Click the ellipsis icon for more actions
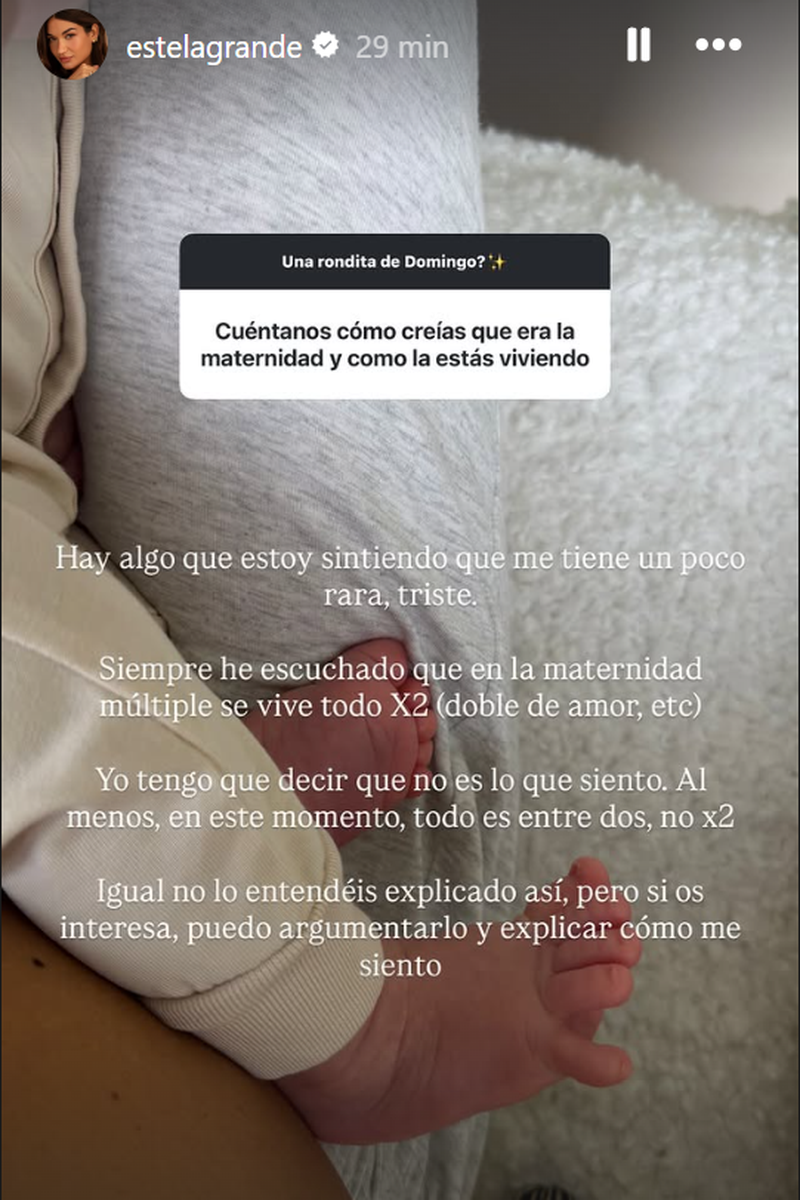Screen dimensions: 800x1200 tap(718, 45)
